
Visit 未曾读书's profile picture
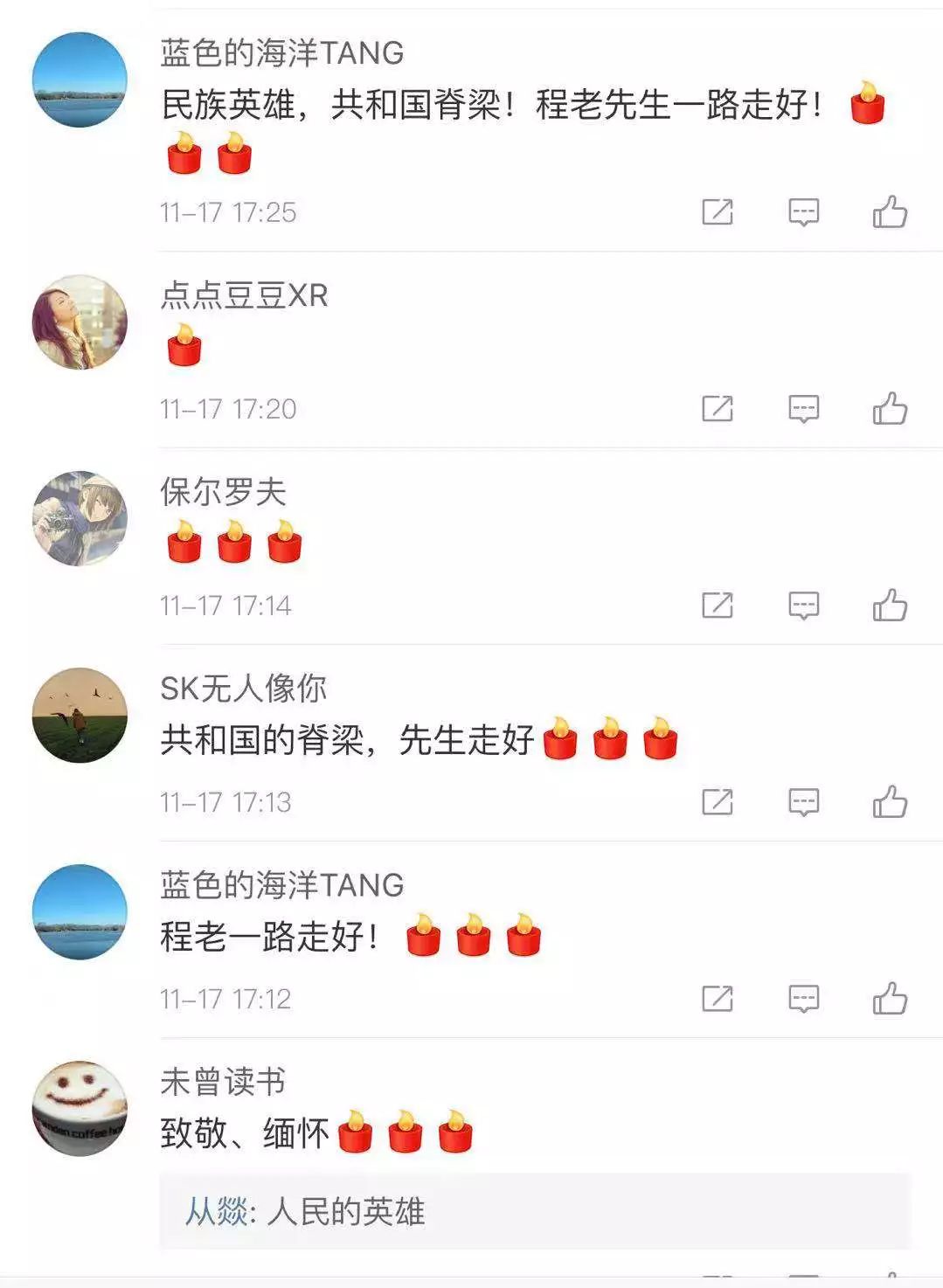(80, 1109)
